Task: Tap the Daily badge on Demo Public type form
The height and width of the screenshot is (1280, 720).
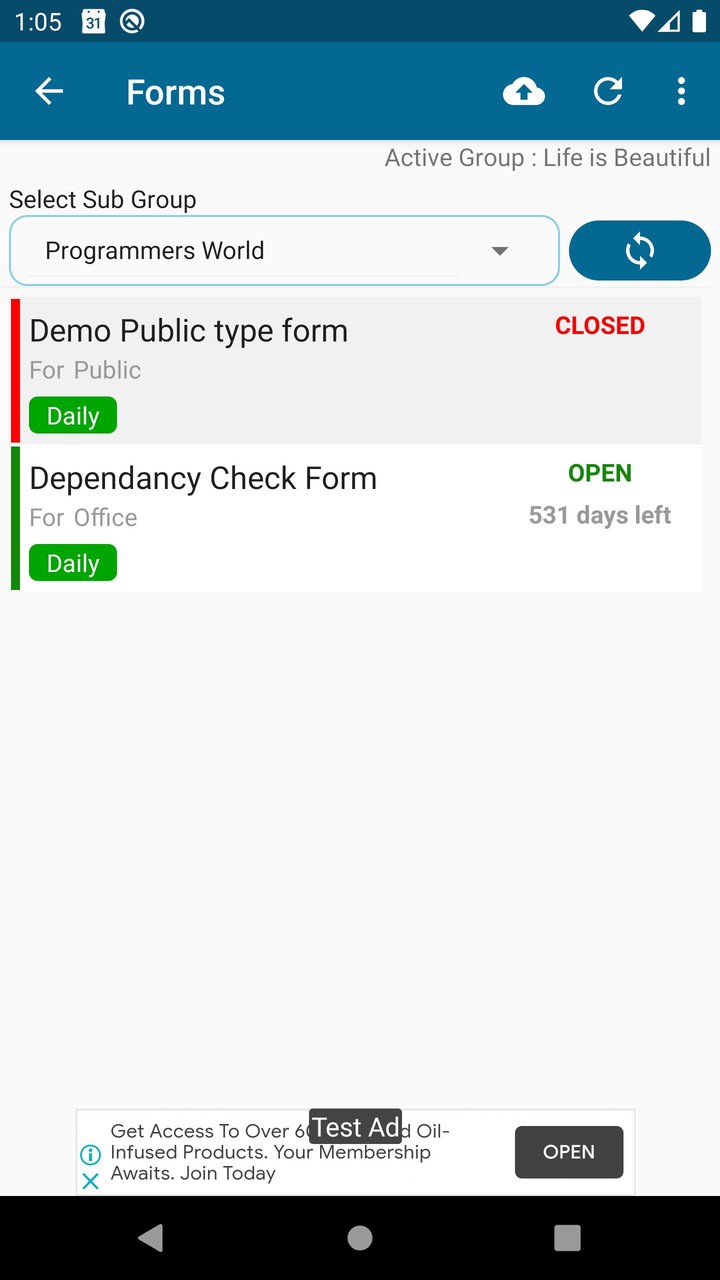Action: click(x=72, y=414)
